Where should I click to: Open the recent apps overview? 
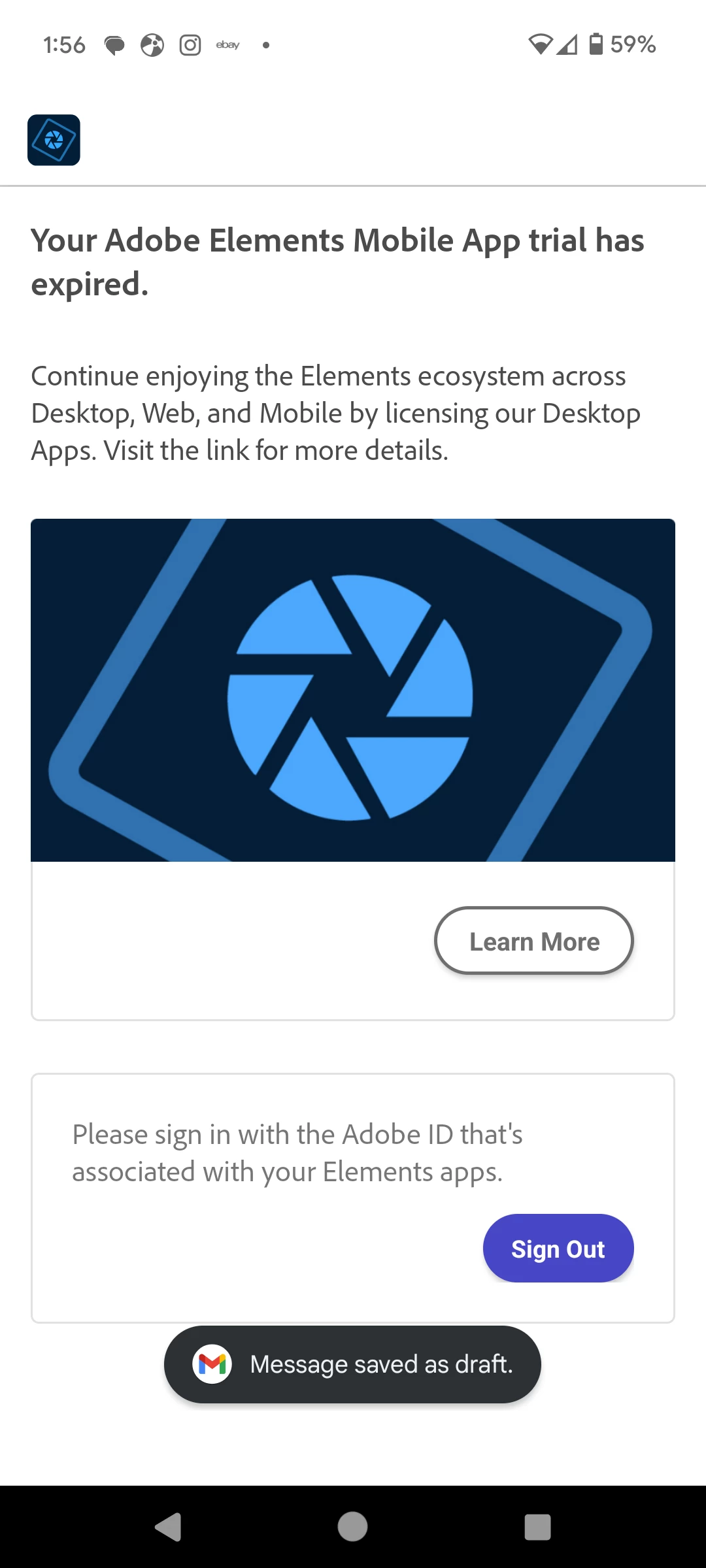pyautogui.click(x=537, y=1527)
